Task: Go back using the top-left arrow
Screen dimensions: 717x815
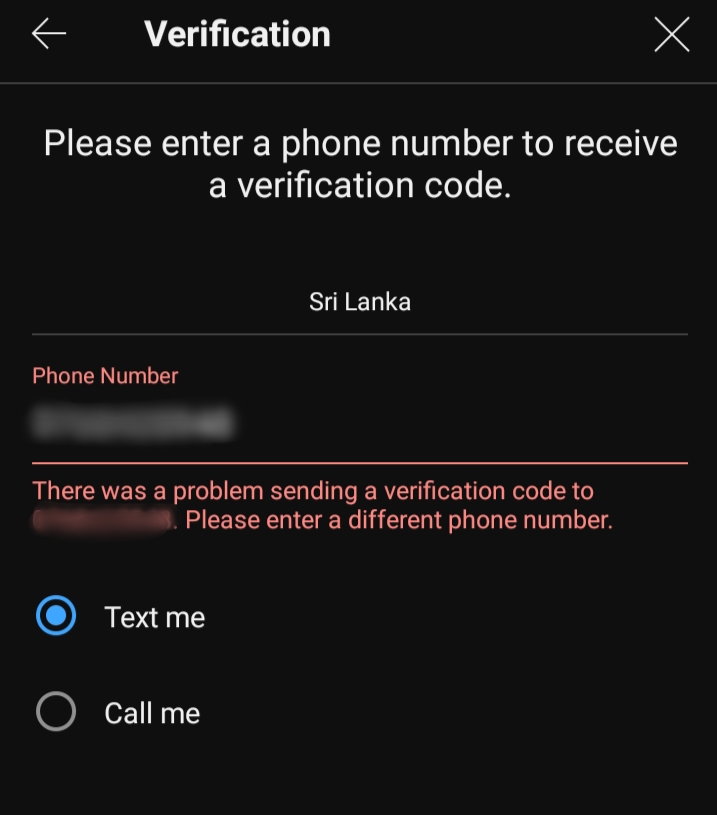Action: point(48,35)
